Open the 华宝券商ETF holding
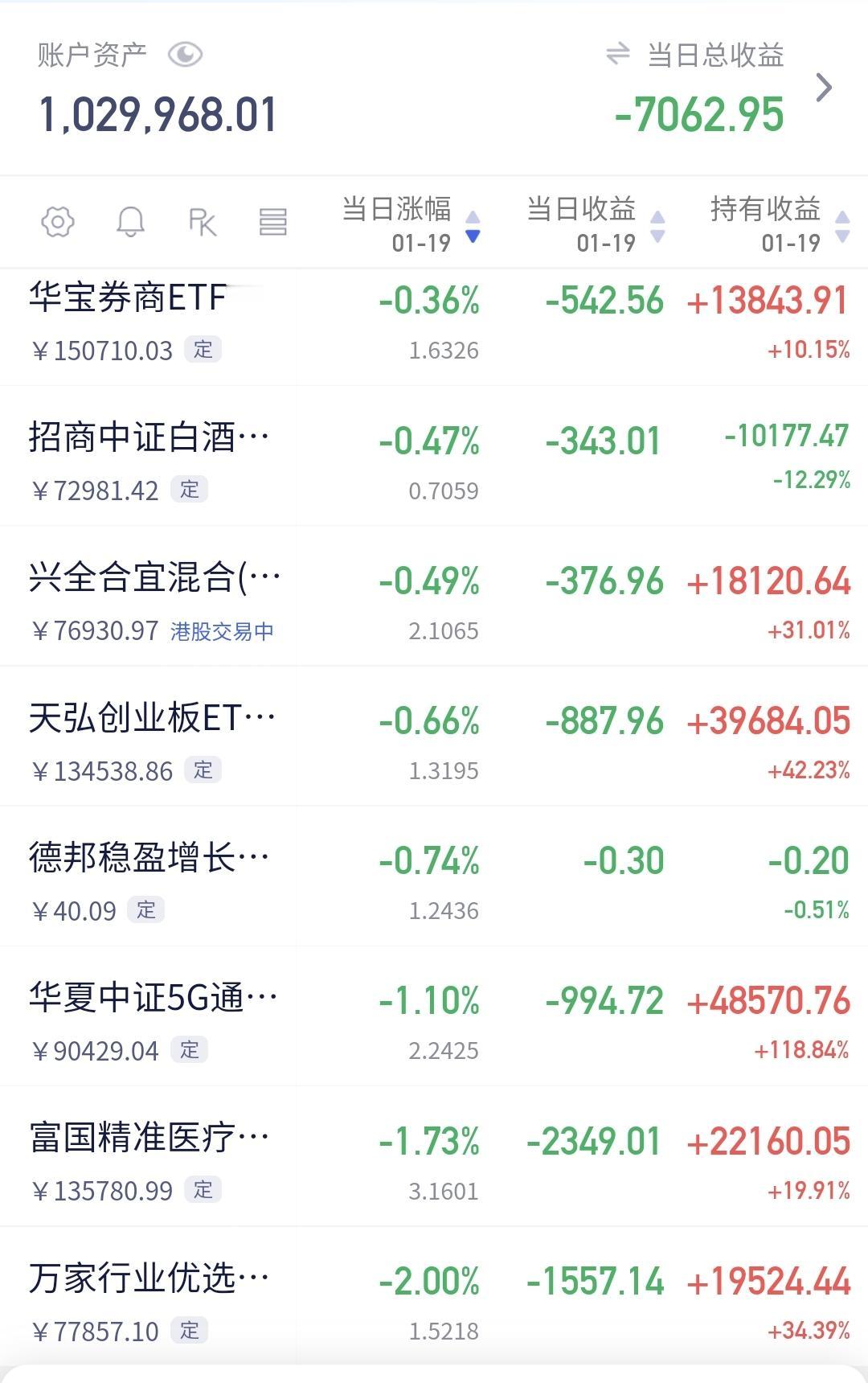Image resolution: width=868 pixels, height=1383 pixels. pyautogui.click(x=434, y=327)
